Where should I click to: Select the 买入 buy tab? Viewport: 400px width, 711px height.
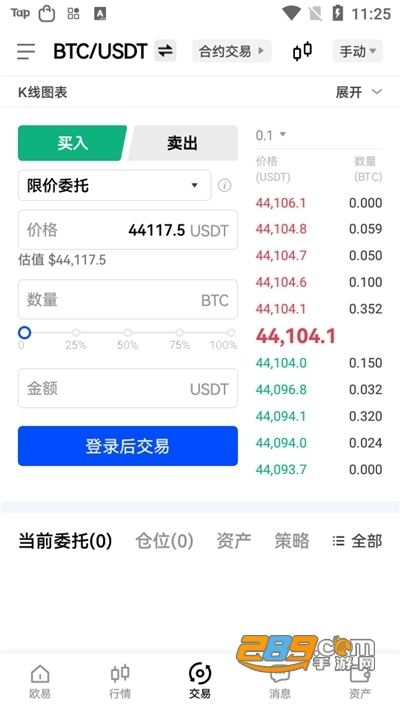coord(72,143)
